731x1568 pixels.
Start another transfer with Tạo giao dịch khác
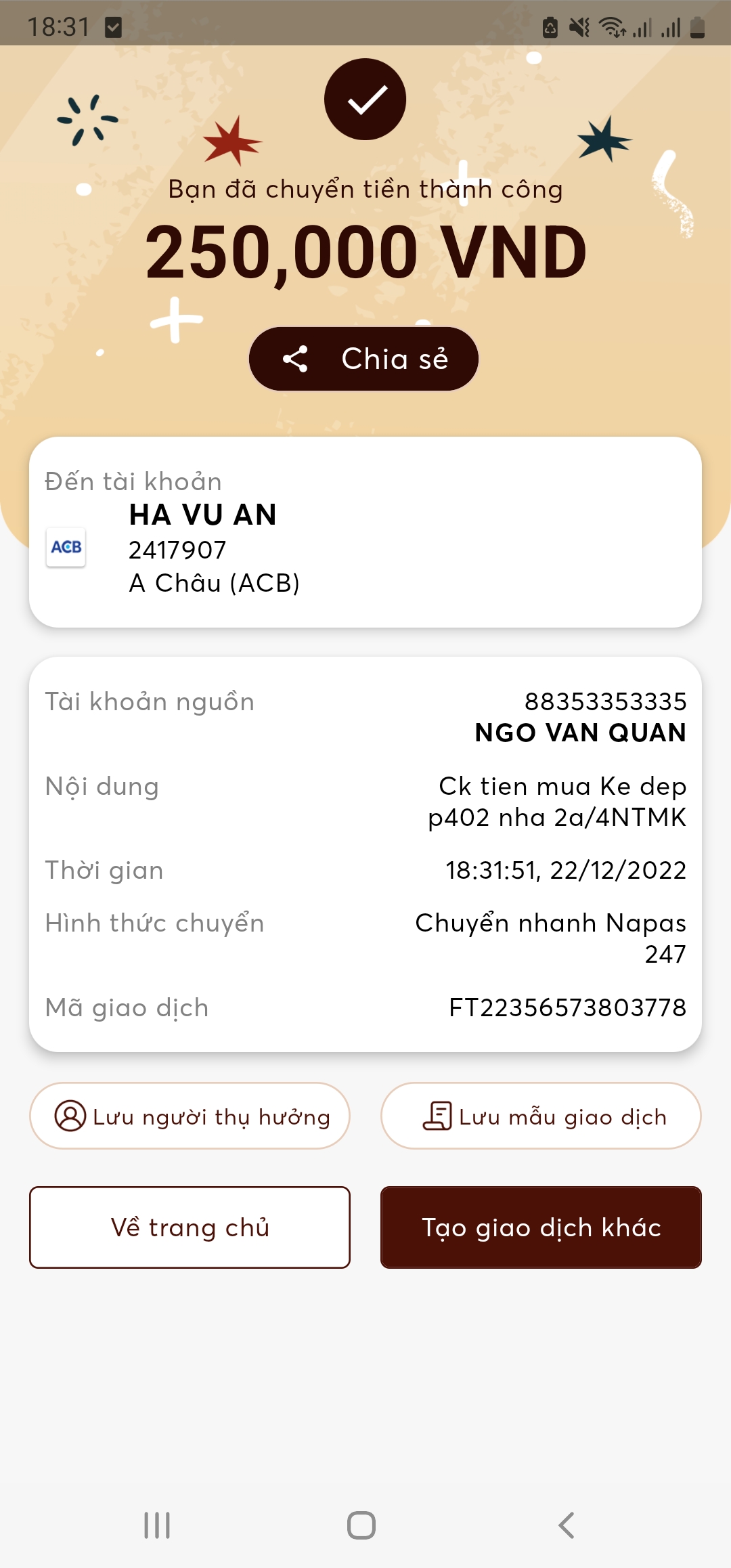pyautogui.click(x=541, y=1227)
